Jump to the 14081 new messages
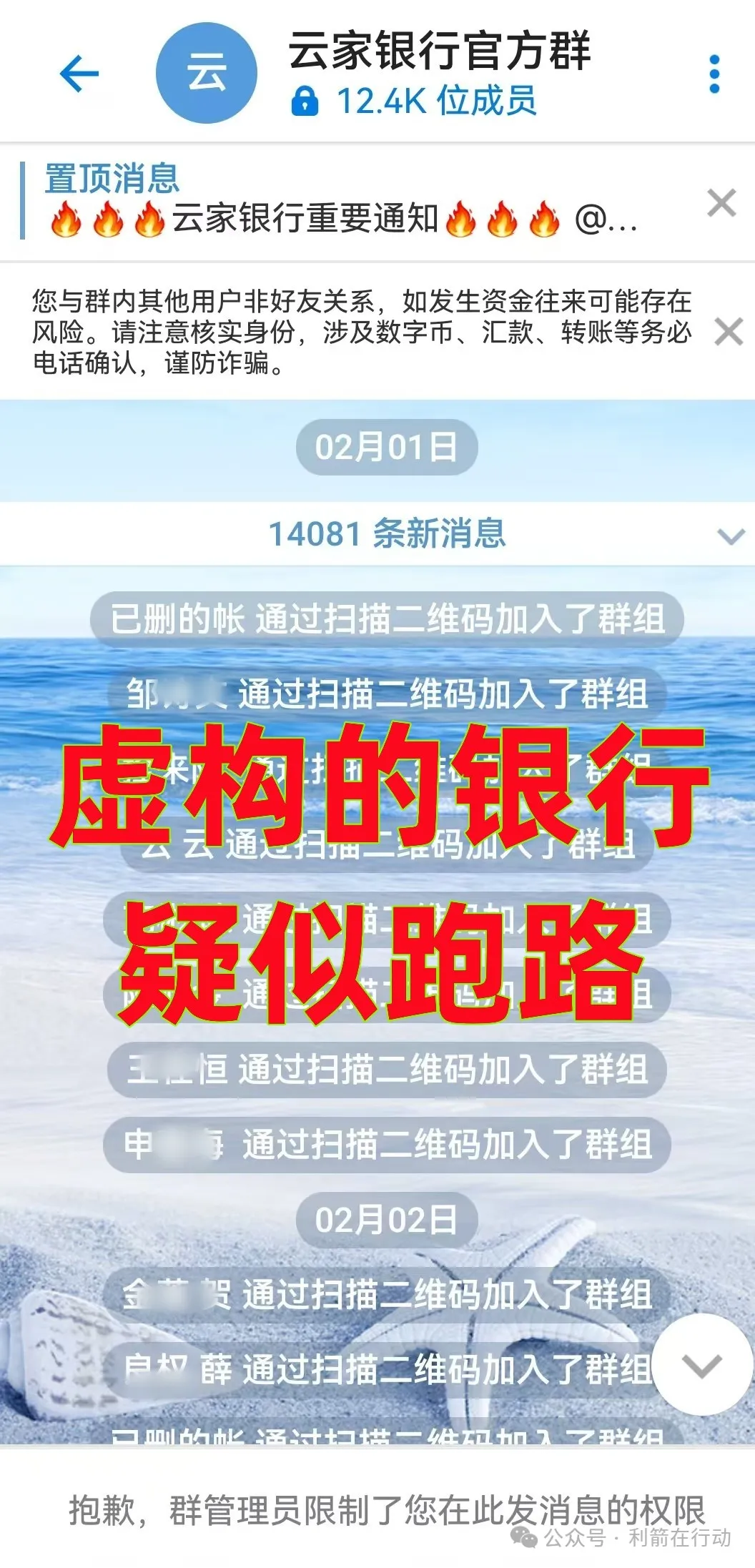Viewport: 755px width, 1568px height. point(386,534)
